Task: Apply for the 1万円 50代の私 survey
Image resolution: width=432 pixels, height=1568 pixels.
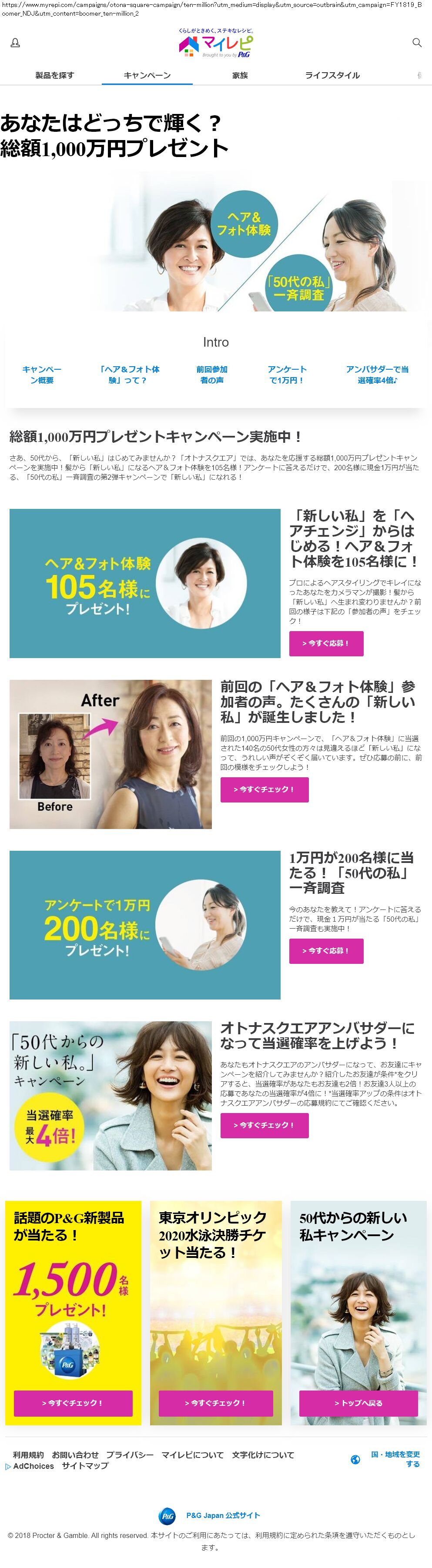Action: [x=326, y=951]
